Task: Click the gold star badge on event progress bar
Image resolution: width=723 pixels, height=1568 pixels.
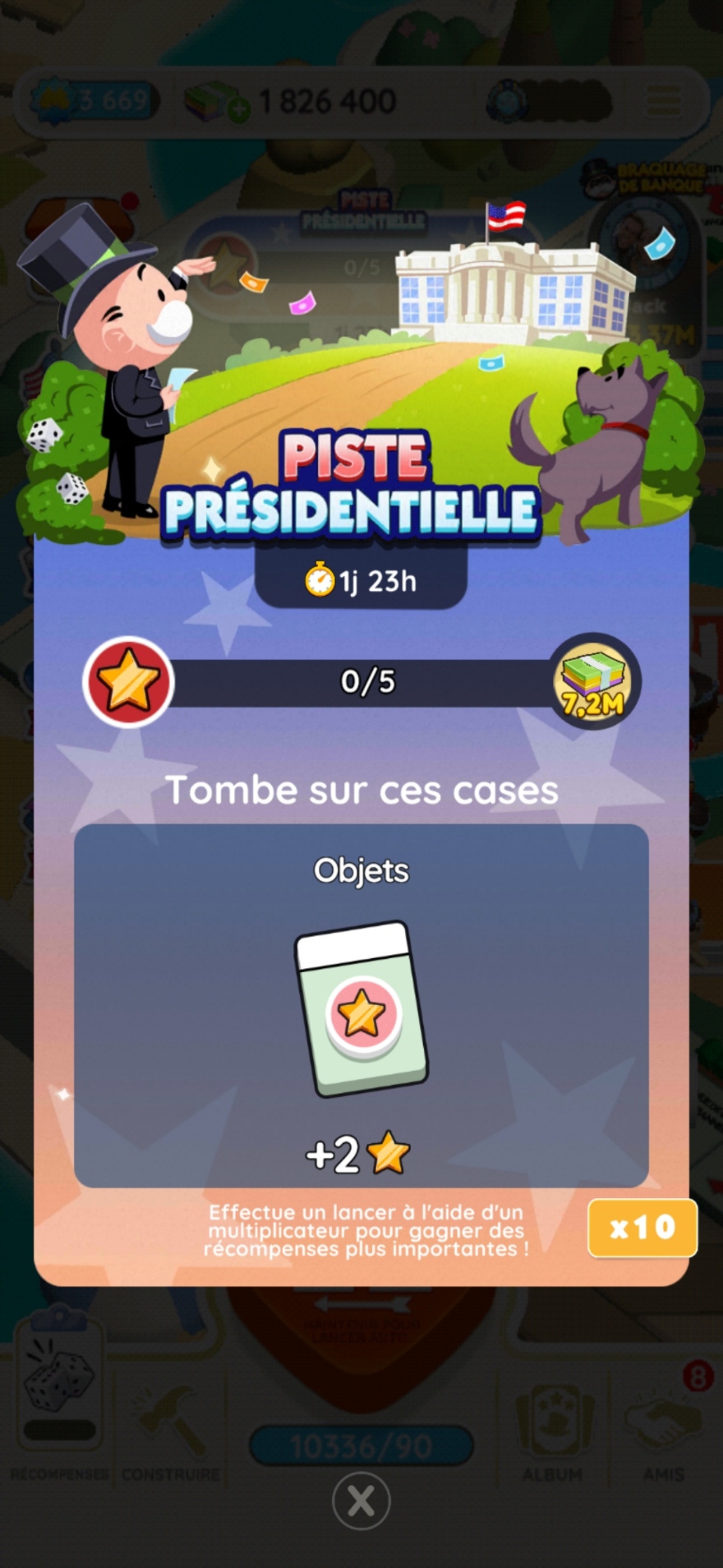Action: tap(128, 681)
